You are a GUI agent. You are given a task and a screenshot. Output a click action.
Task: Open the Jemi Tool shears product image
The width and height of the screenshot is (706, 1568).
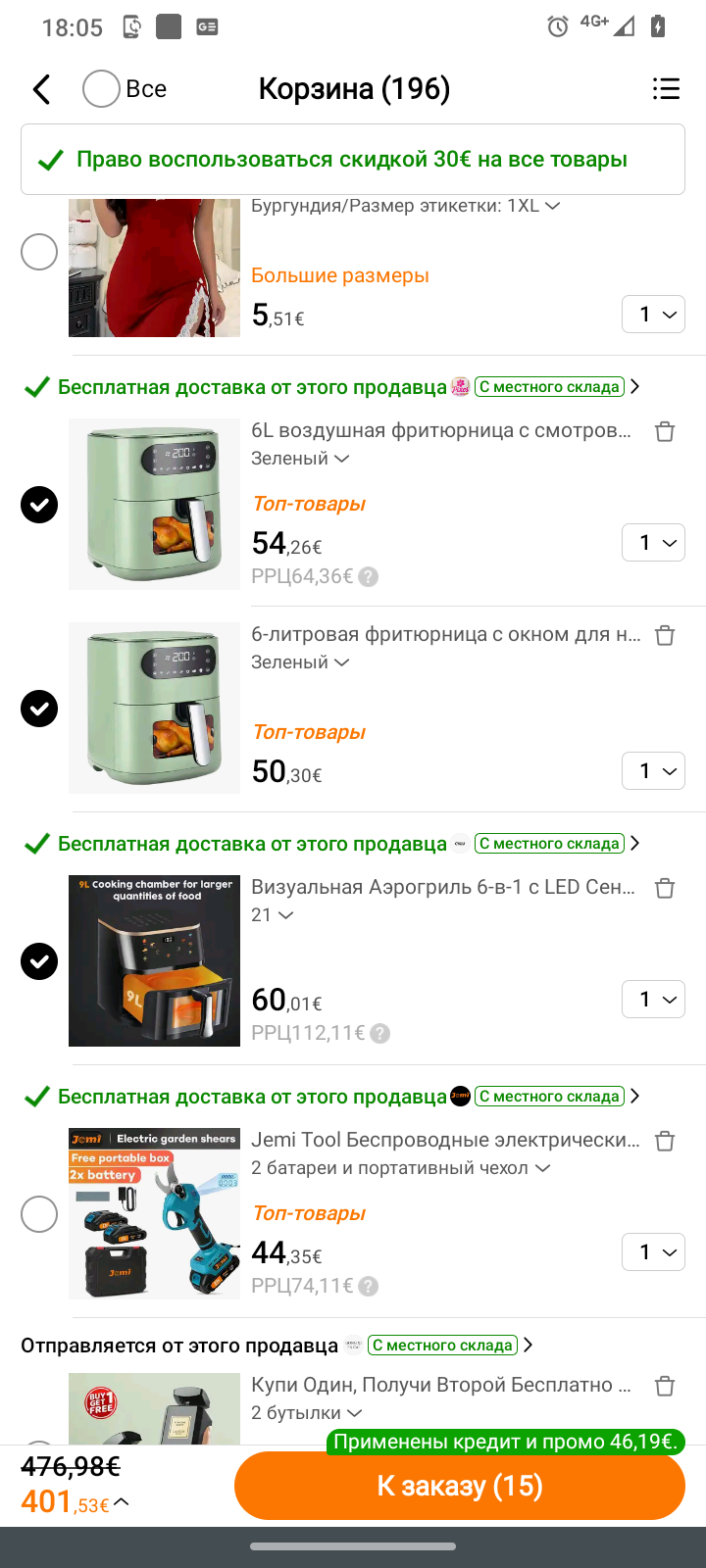tap(154, 1213)
